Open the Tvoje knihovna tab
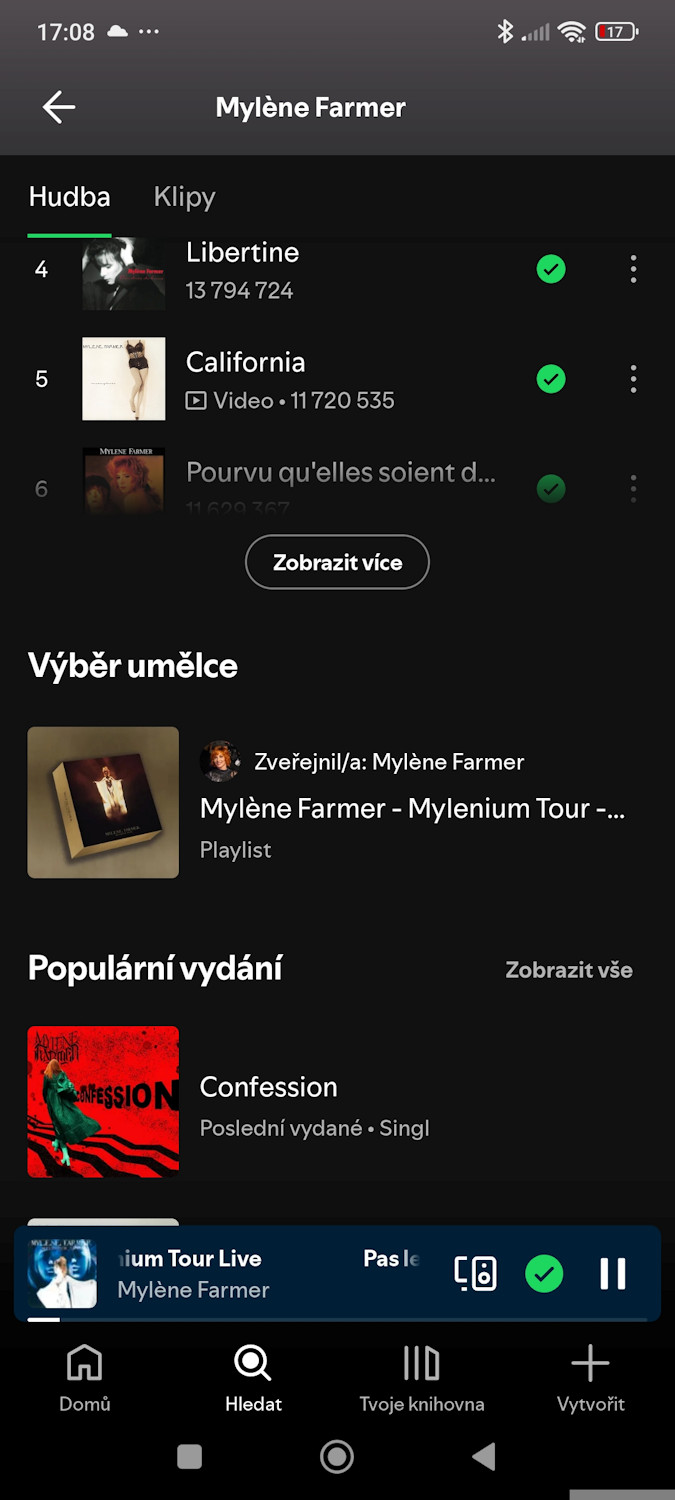675x1500 pixels. click(x=421, y=1377)
